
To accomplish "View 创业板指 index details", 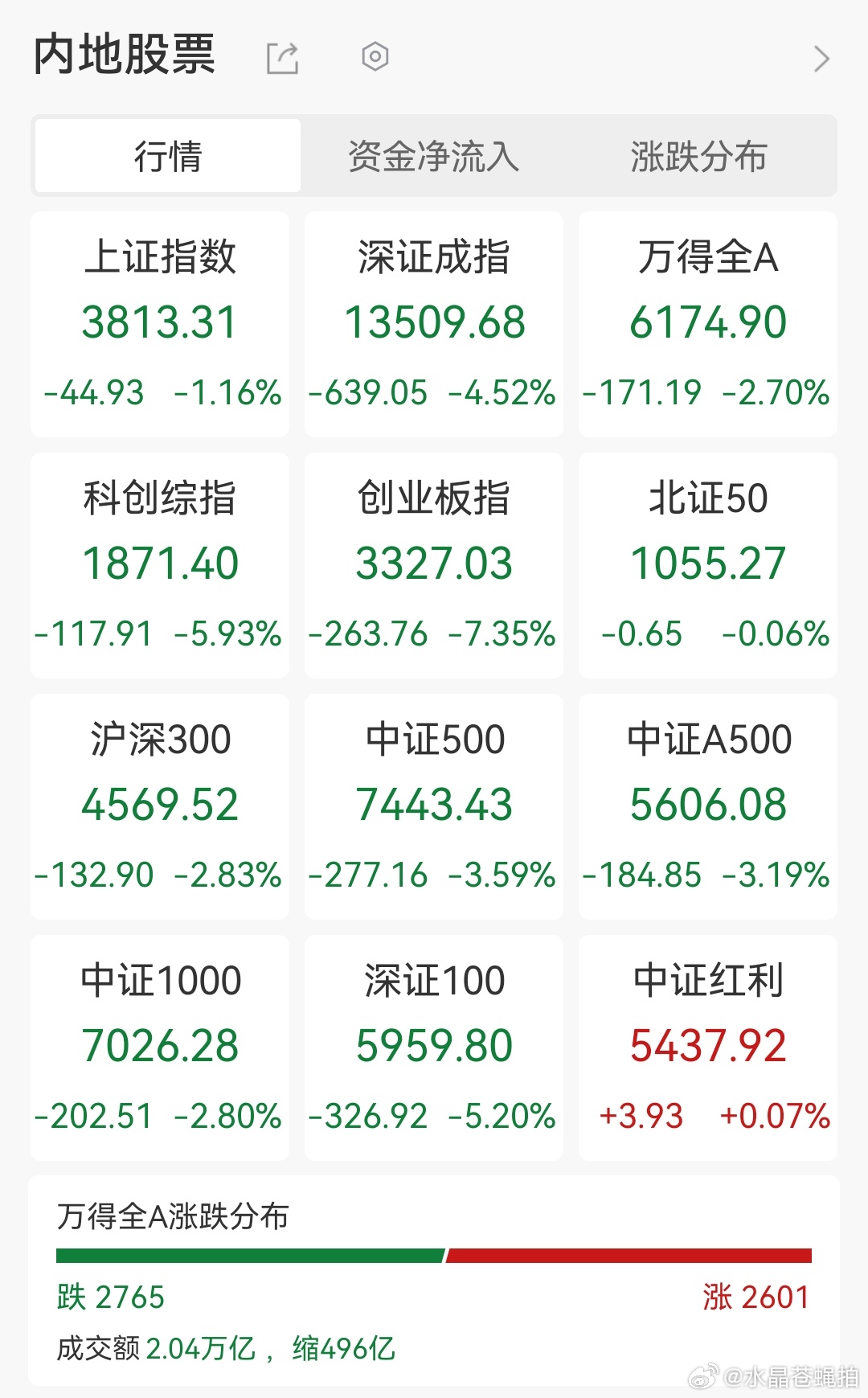I will [x=434, y=566].
